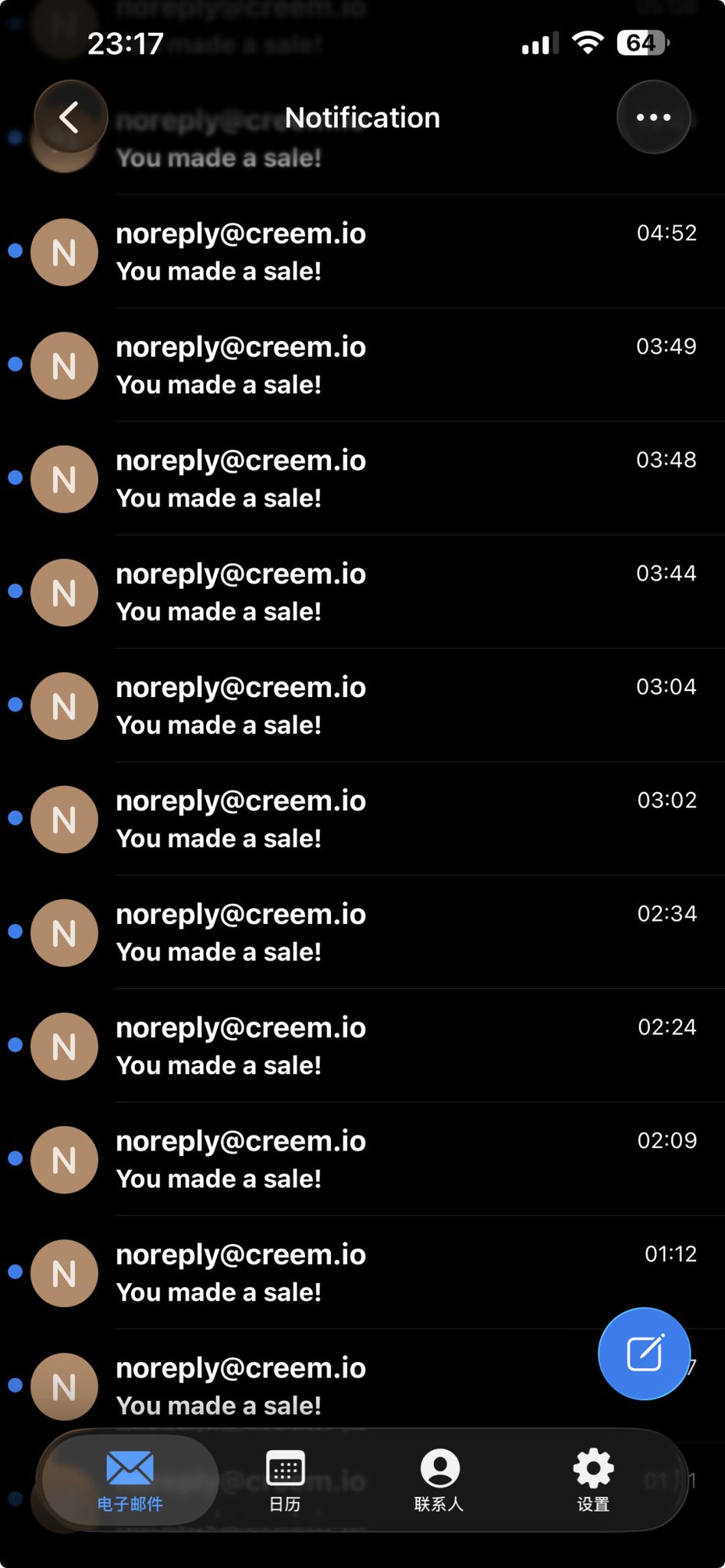Open the email received at 03:49
This screenshot has width=725, height=1568.
pos(362,365)
